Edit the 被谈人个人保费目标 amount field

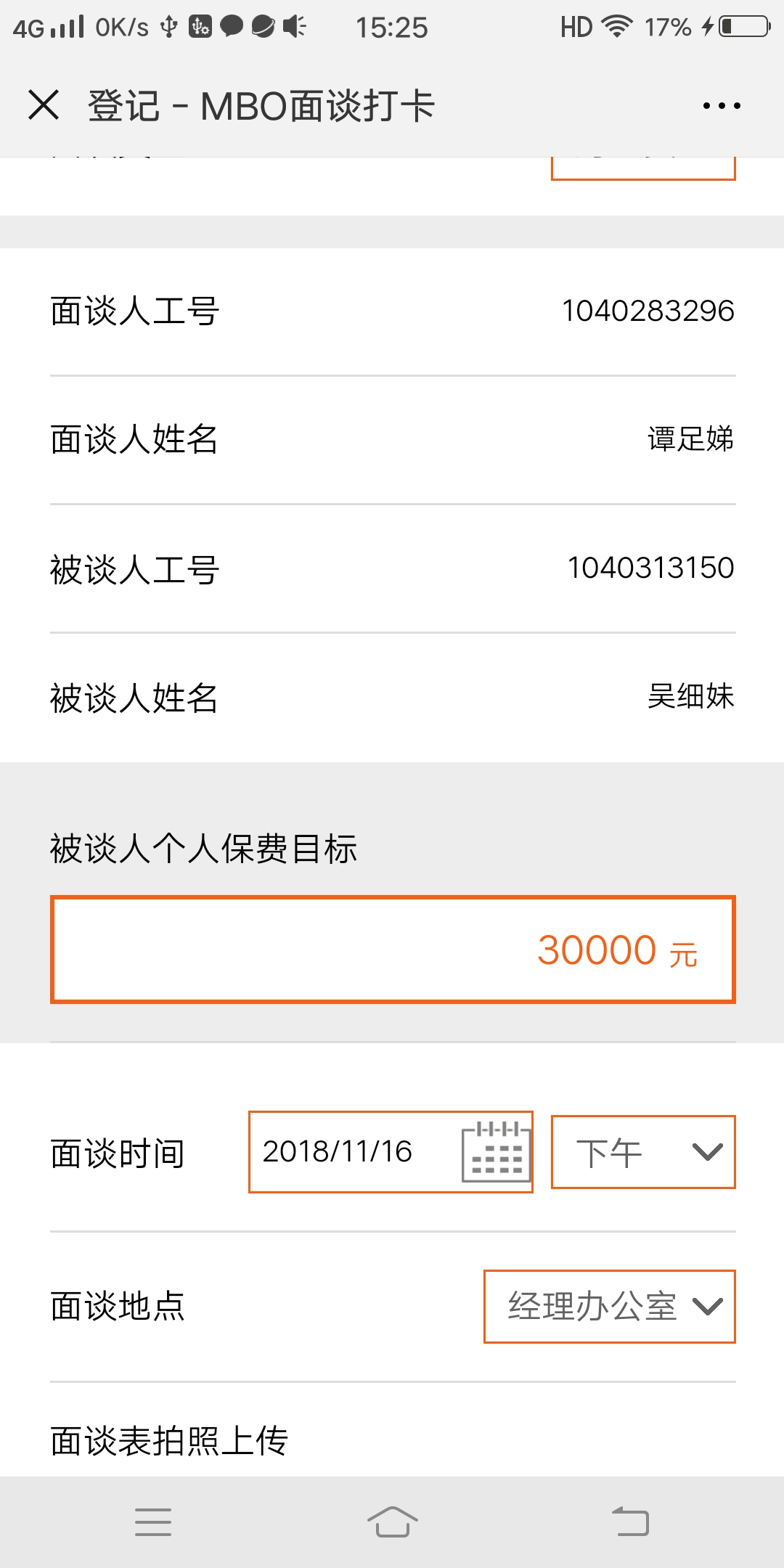click(x=393, y=950)
